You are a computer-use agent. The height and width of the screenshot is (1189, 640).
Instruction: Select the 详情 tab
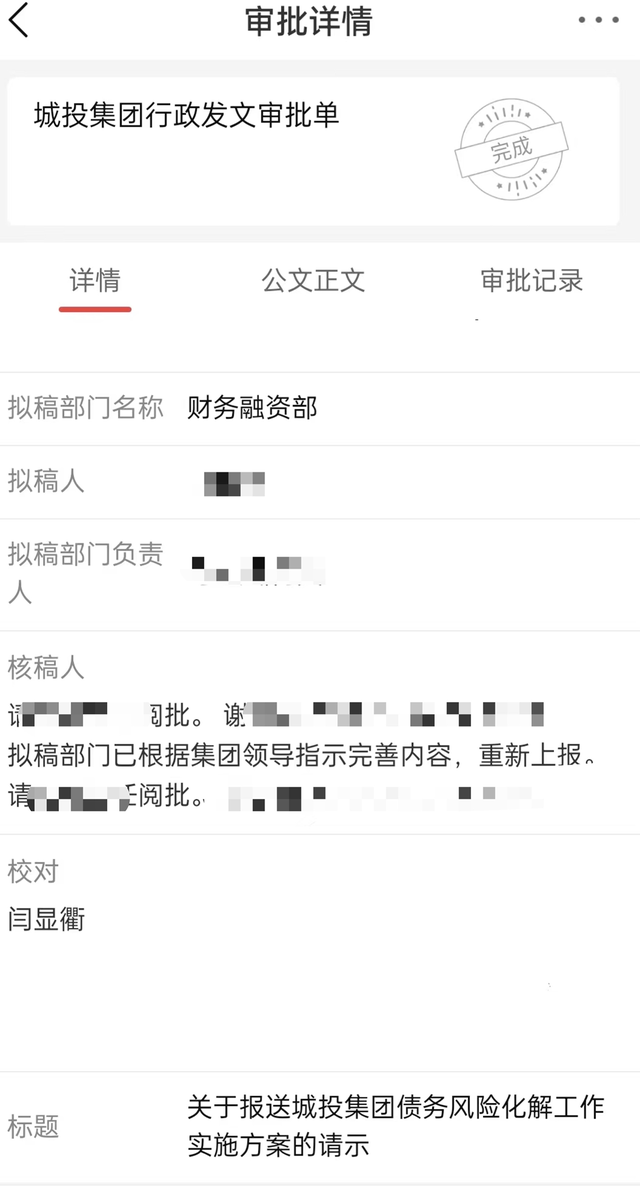[95, 281]
